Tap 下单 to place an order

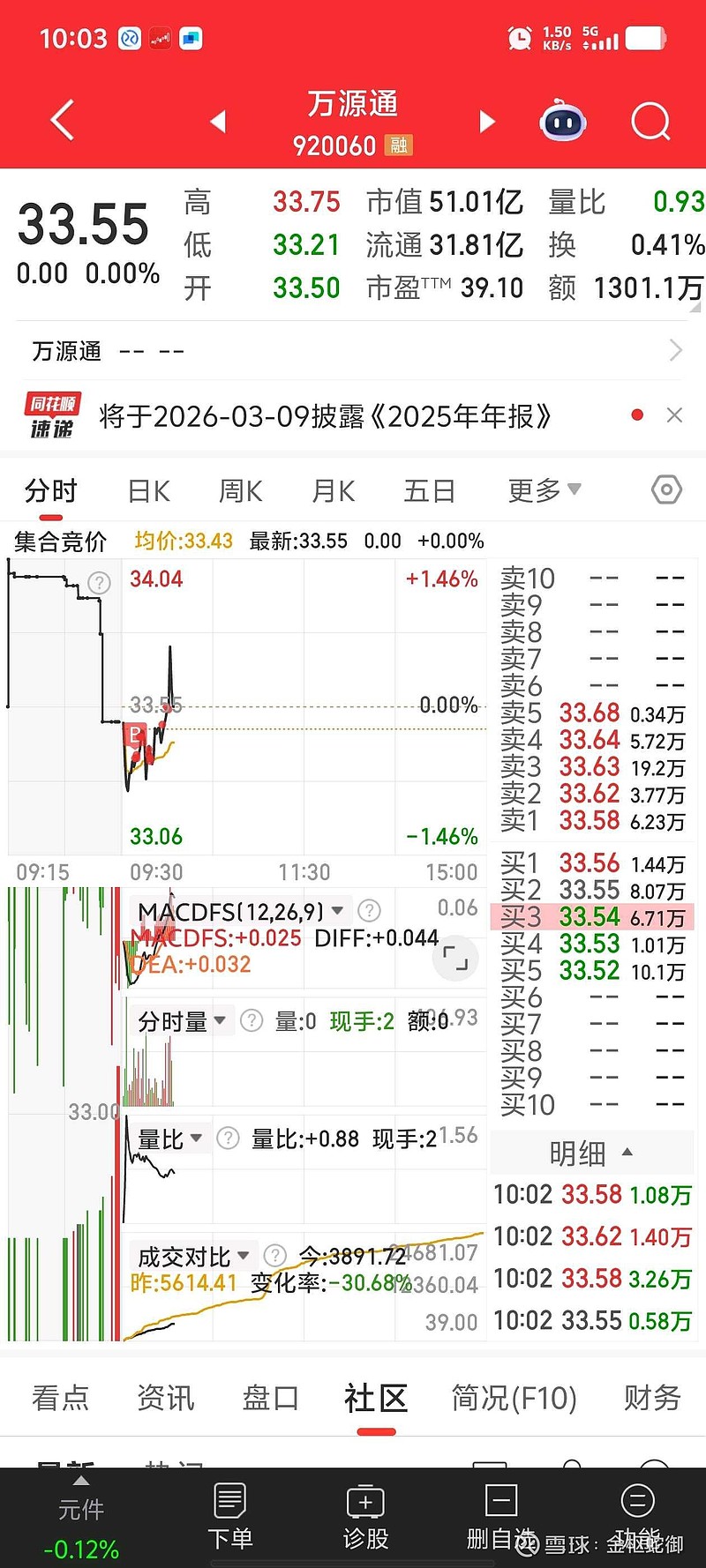230,1516
